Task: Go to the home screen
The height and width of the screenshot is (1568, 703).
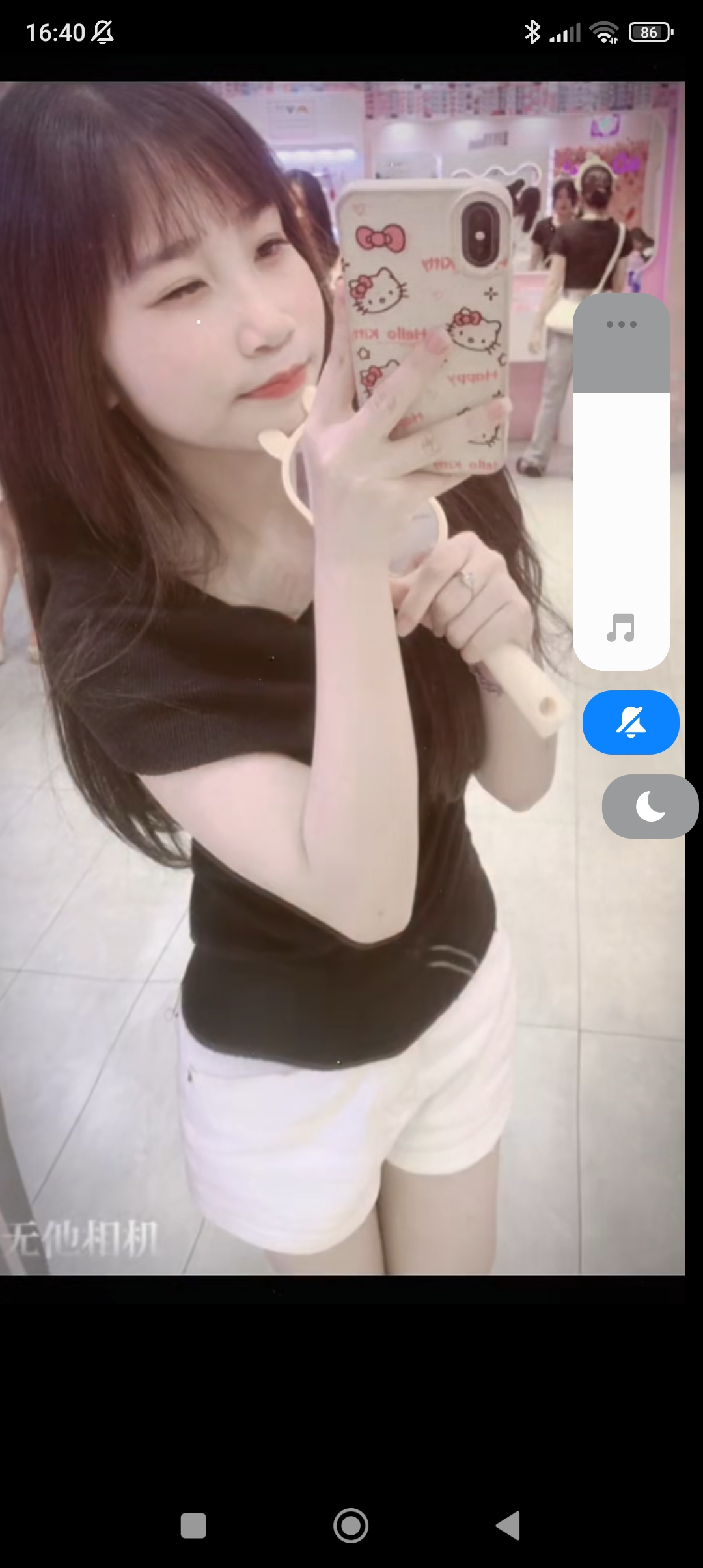Action: 351,1525
